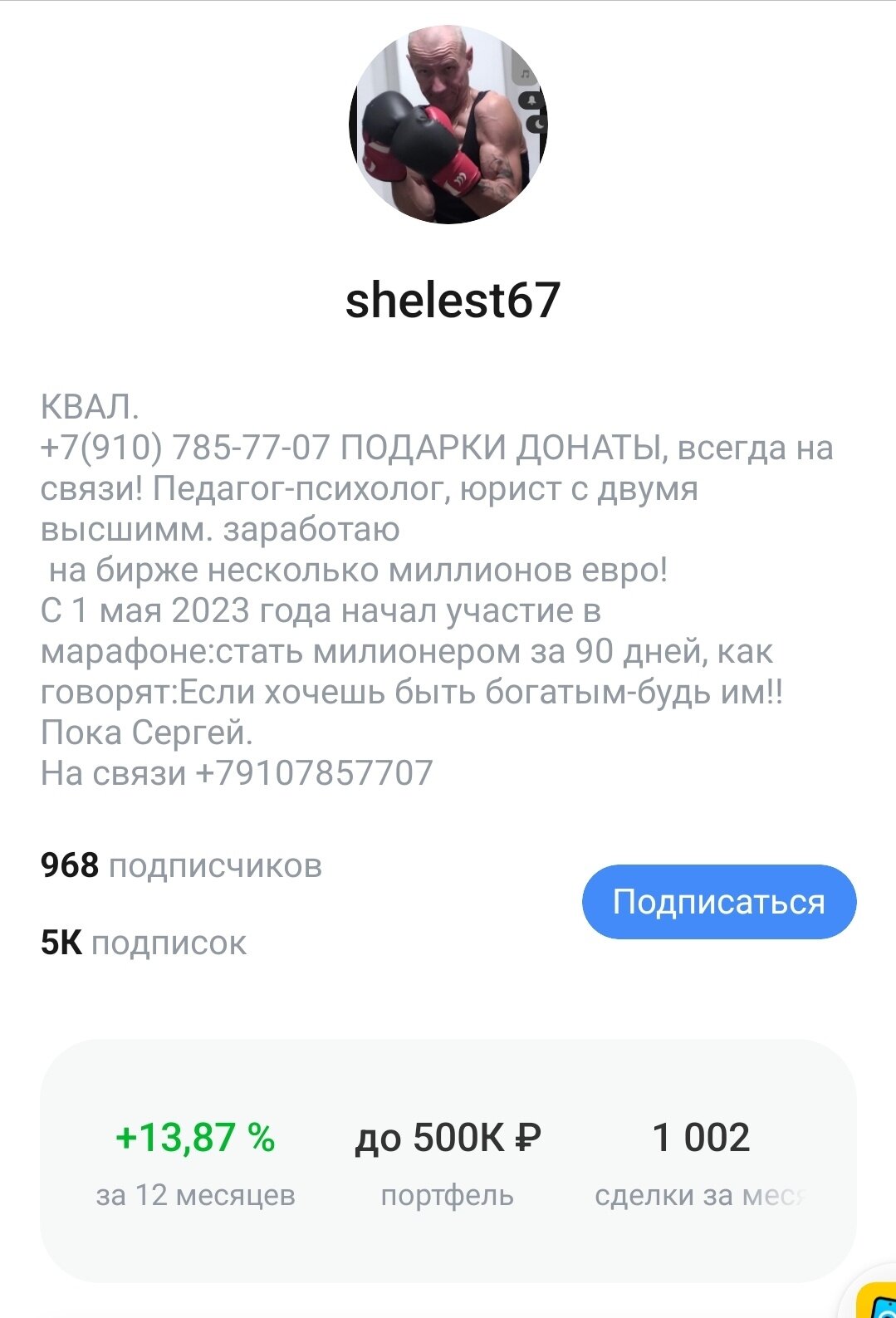View the 5K подписок list
896x1318 pixels.
click(144, 943)
